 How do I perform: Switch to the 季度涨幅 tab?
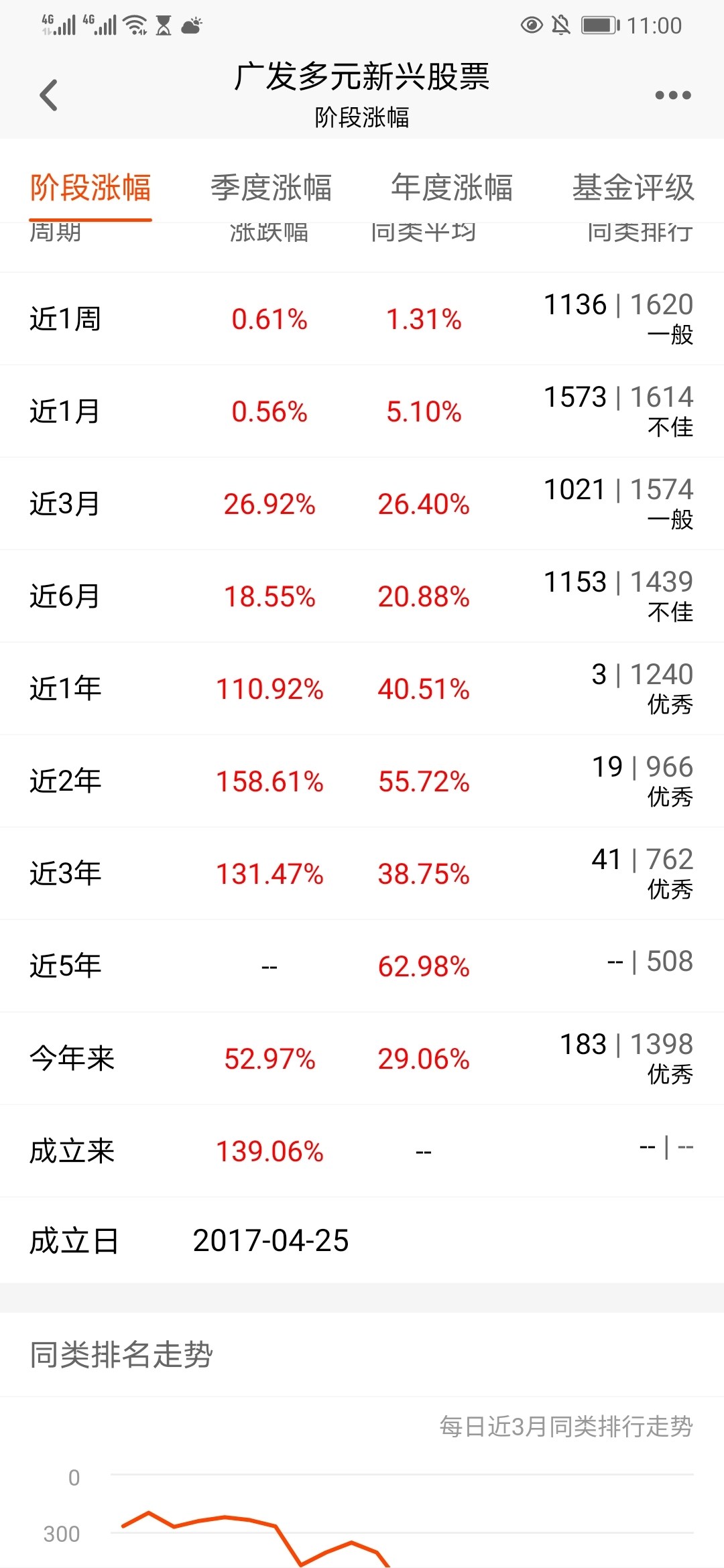pos(271,188)
